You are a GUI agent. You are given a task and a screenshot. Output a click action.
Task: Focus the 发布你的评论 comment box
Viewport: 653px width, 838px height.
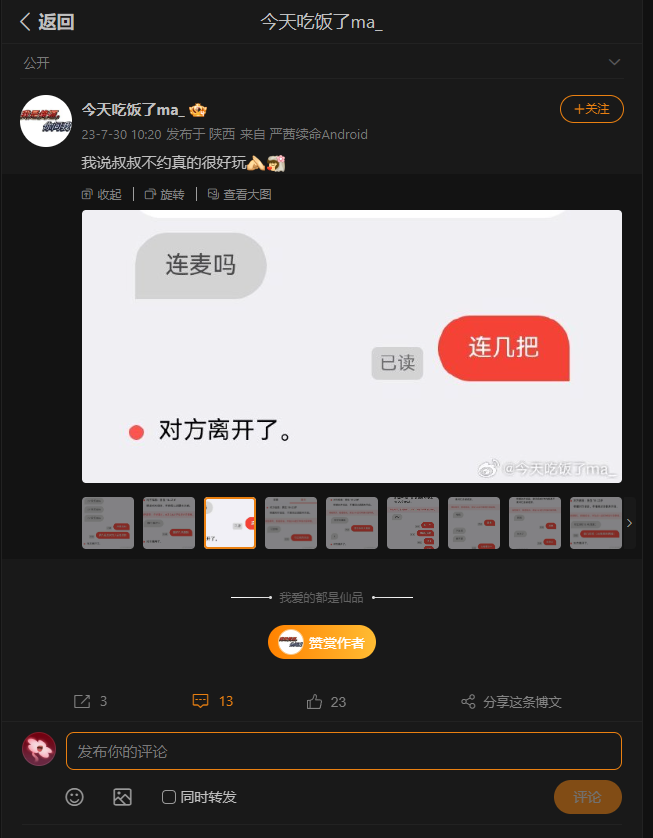point(343,751)
